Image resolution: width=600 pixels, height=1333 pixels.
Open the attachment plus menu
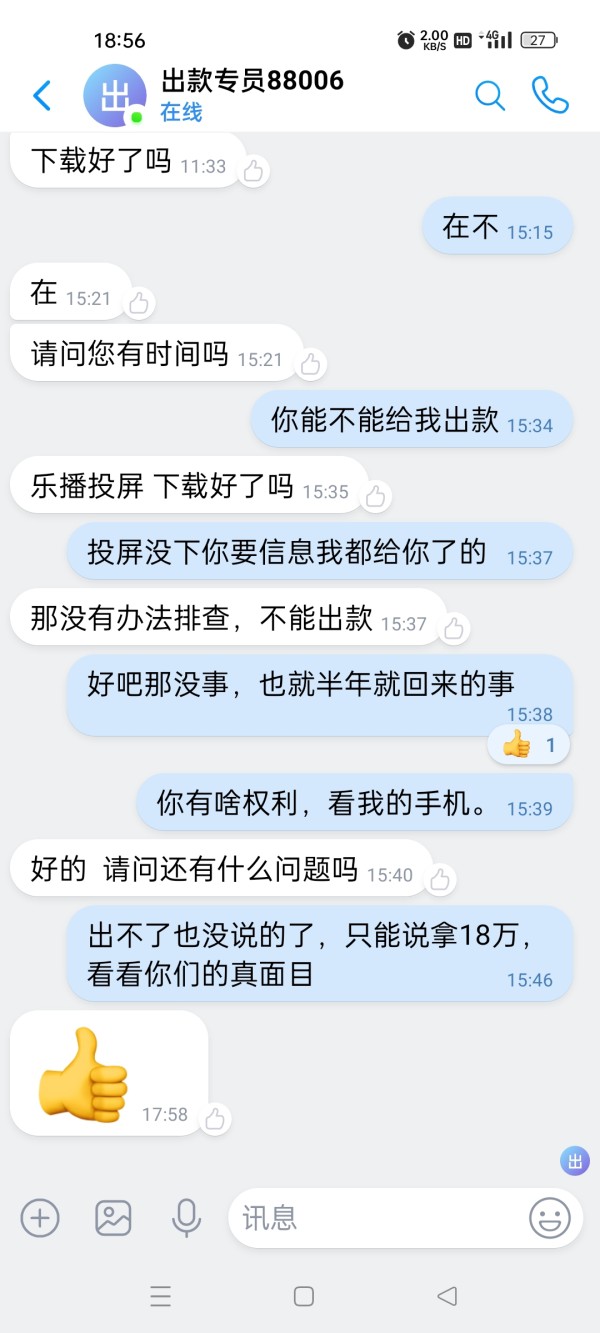[x=40, y=1218]
